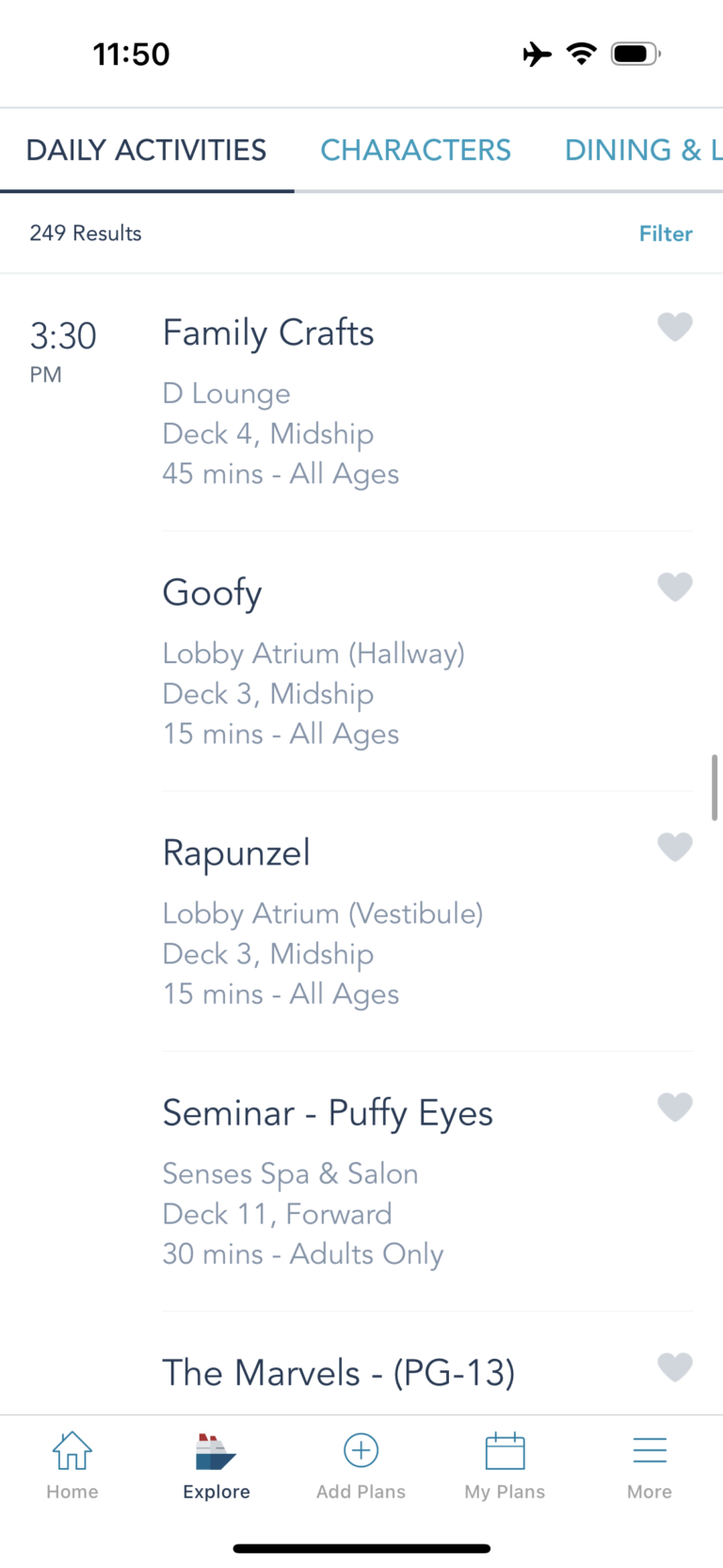Select the Dining & L tab
This screenshot has width=723, height=1568.
[642, 151]
